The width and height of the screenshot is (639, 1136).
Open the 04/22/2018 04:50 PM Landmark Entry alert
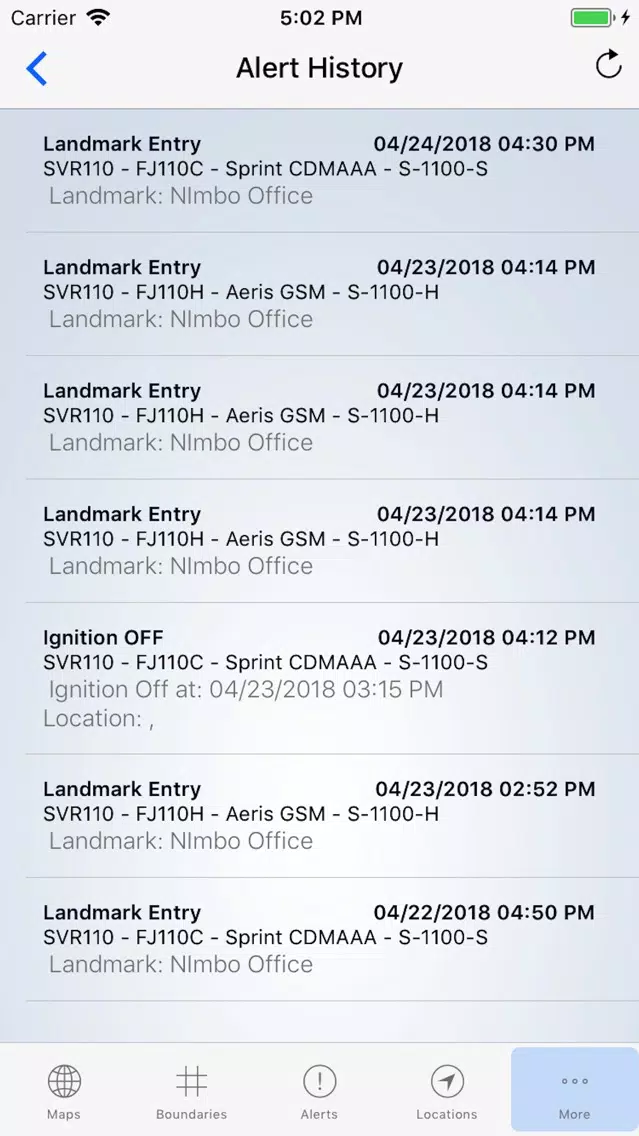(x=320, y=940)
